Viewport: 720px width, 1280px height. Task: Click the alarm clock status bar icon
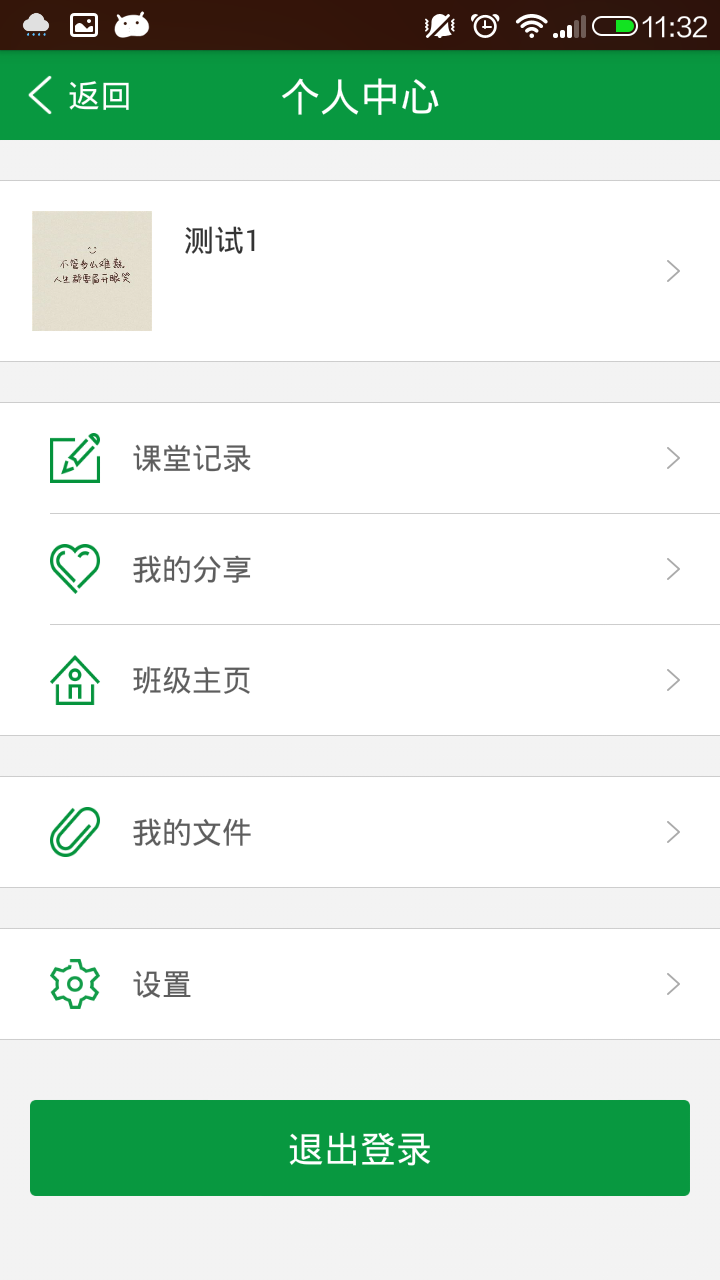pos(485,25)
